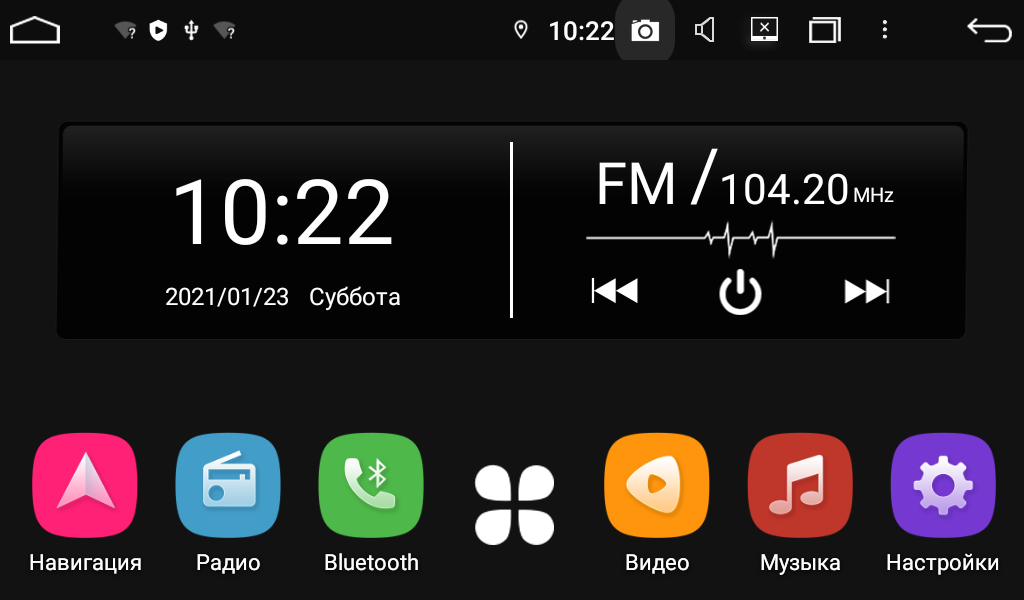Take a screenshot with camera icon
The image size is (1024, 600).
coord(645,30)
